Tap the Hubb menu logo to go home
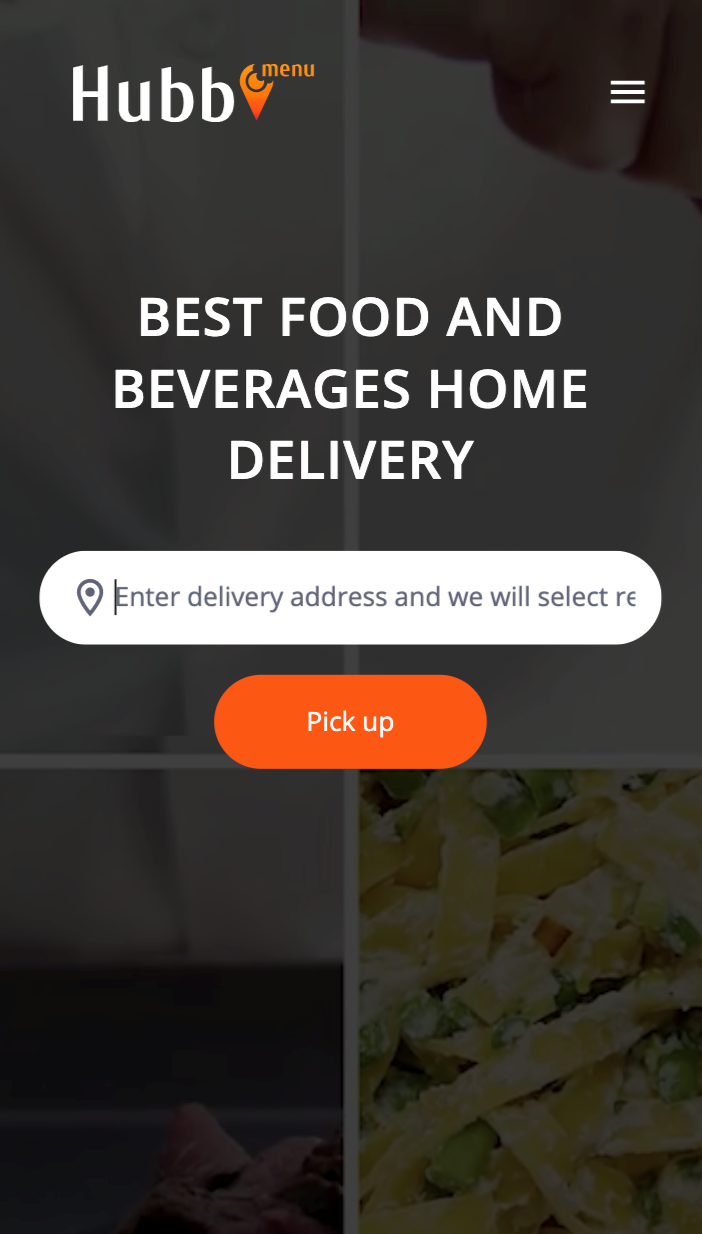This screenshot has height=1234, width=702. click(x=192, y=92)
